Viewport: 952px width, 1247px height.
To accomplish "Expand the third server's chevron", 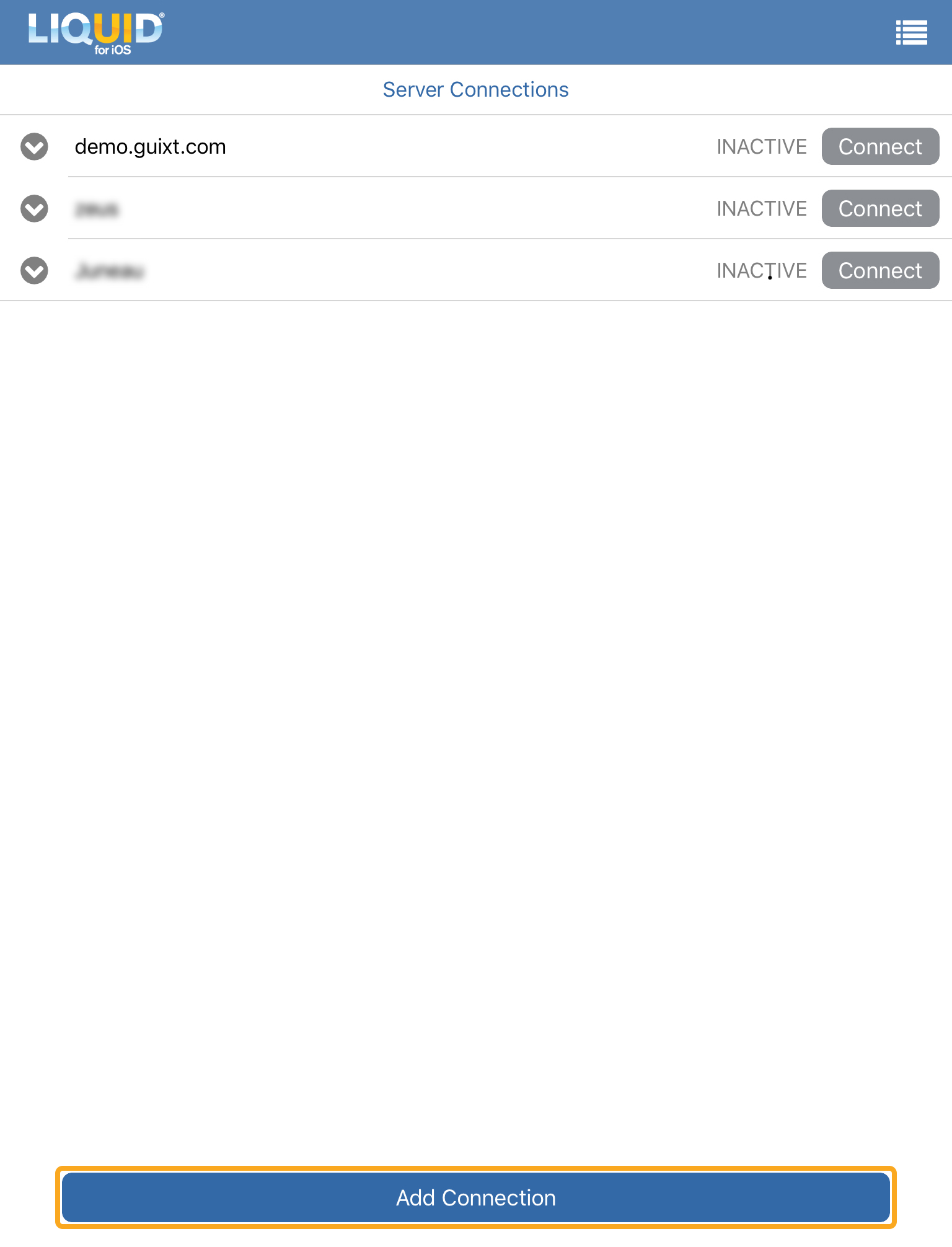I will coord(34,271).
